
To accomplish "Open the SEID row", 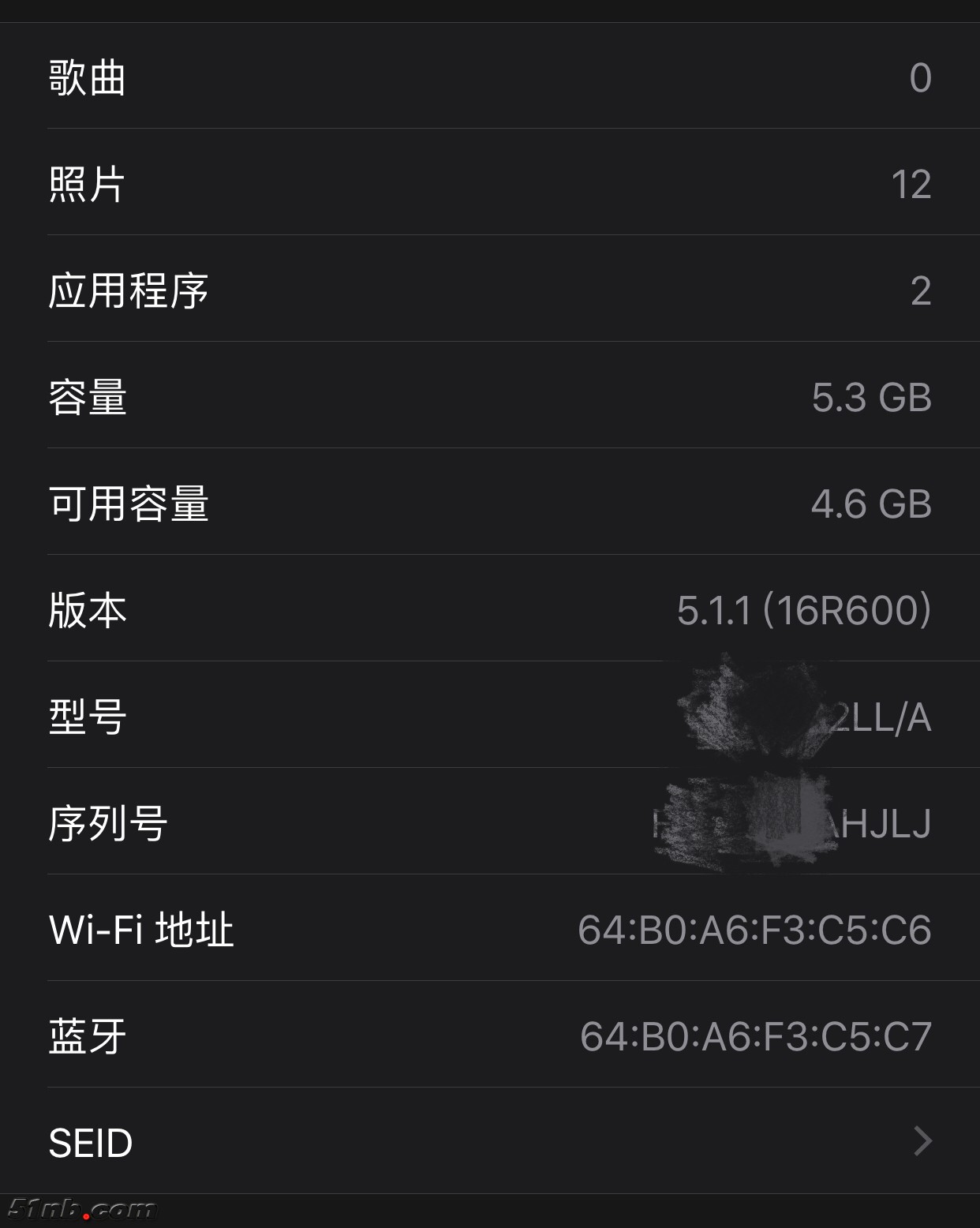I will click(x=489, y=1141).
